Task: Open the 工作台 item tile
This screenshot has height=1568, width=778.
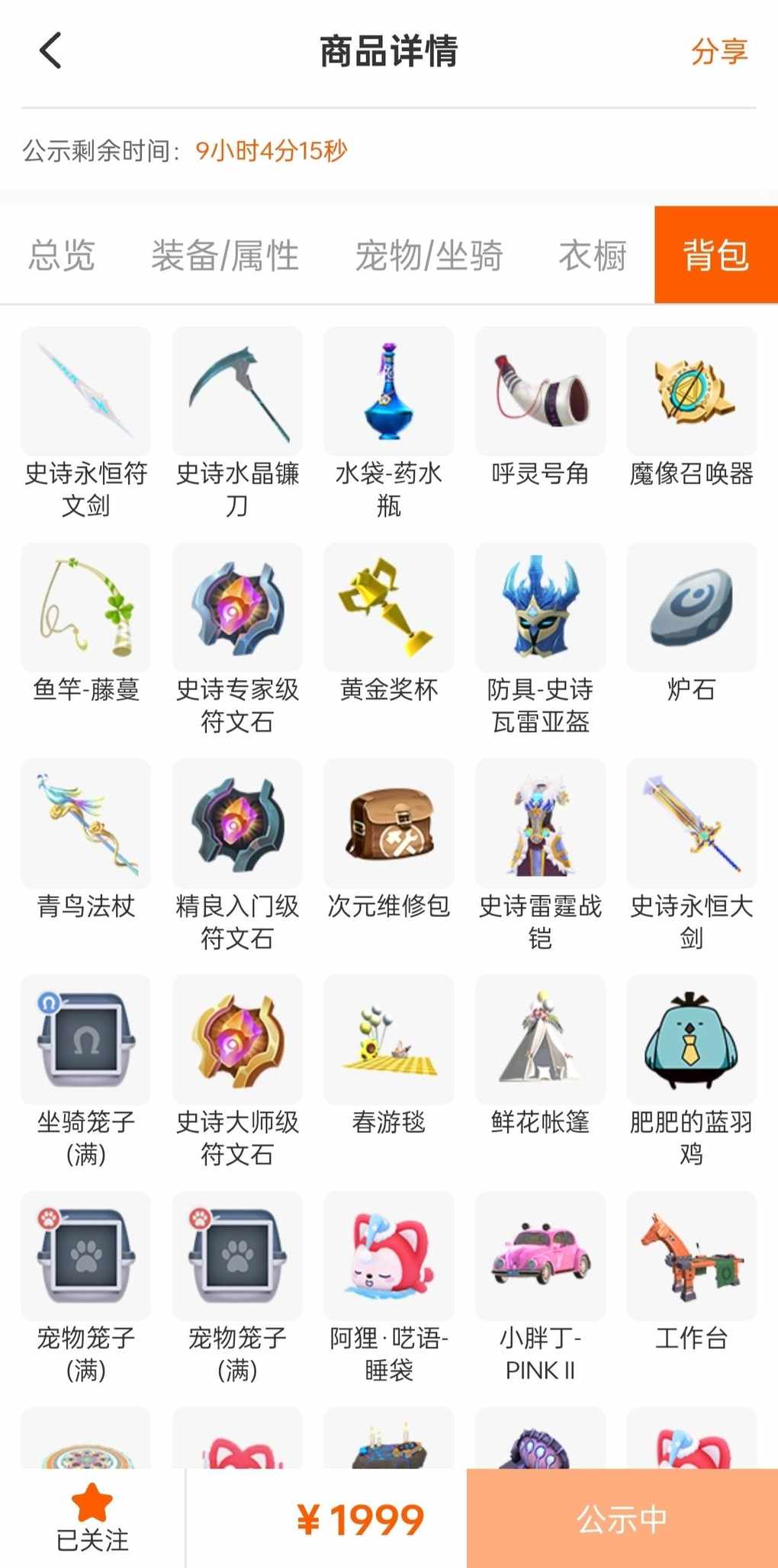Action: tap(692, 1272)
